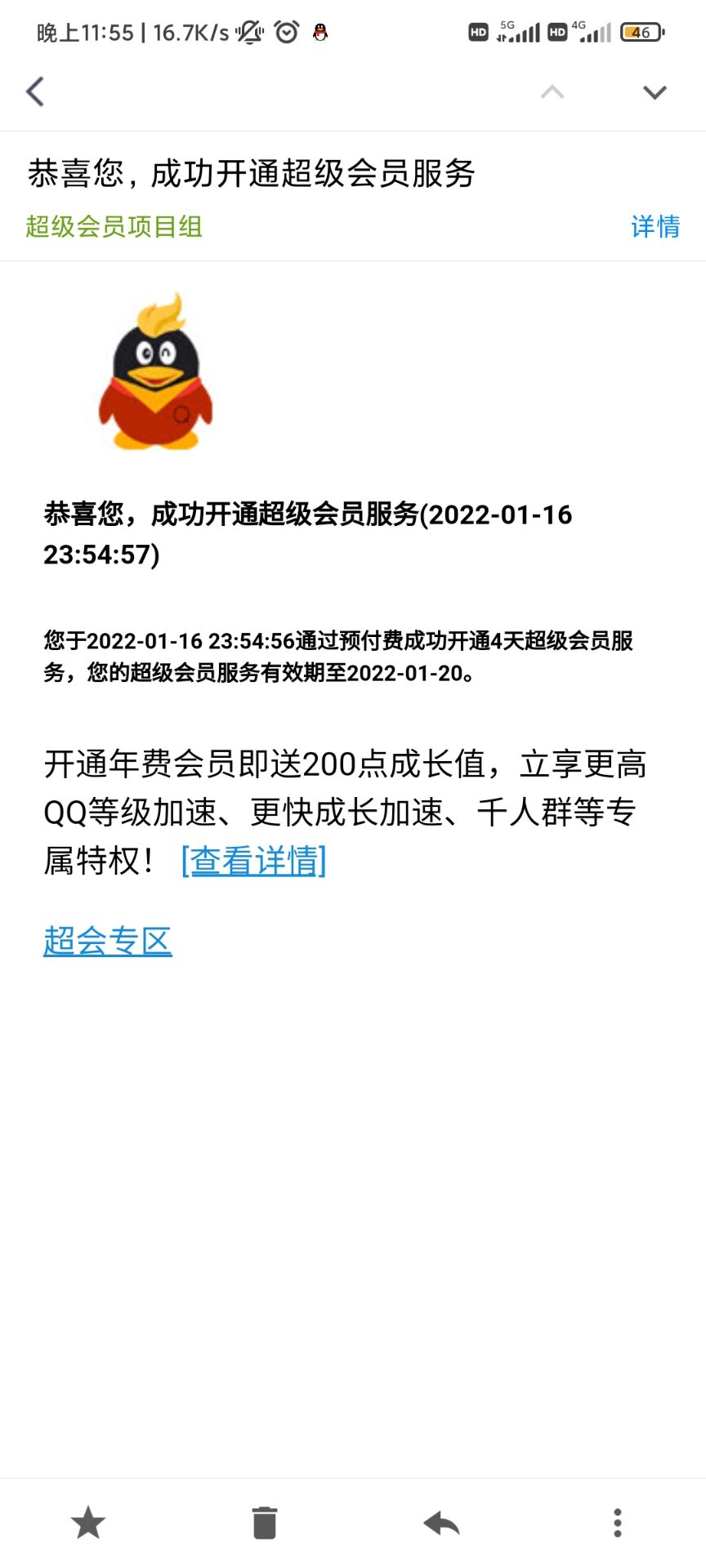
Task: Go back to the mail list
Action: coord(35,91)
